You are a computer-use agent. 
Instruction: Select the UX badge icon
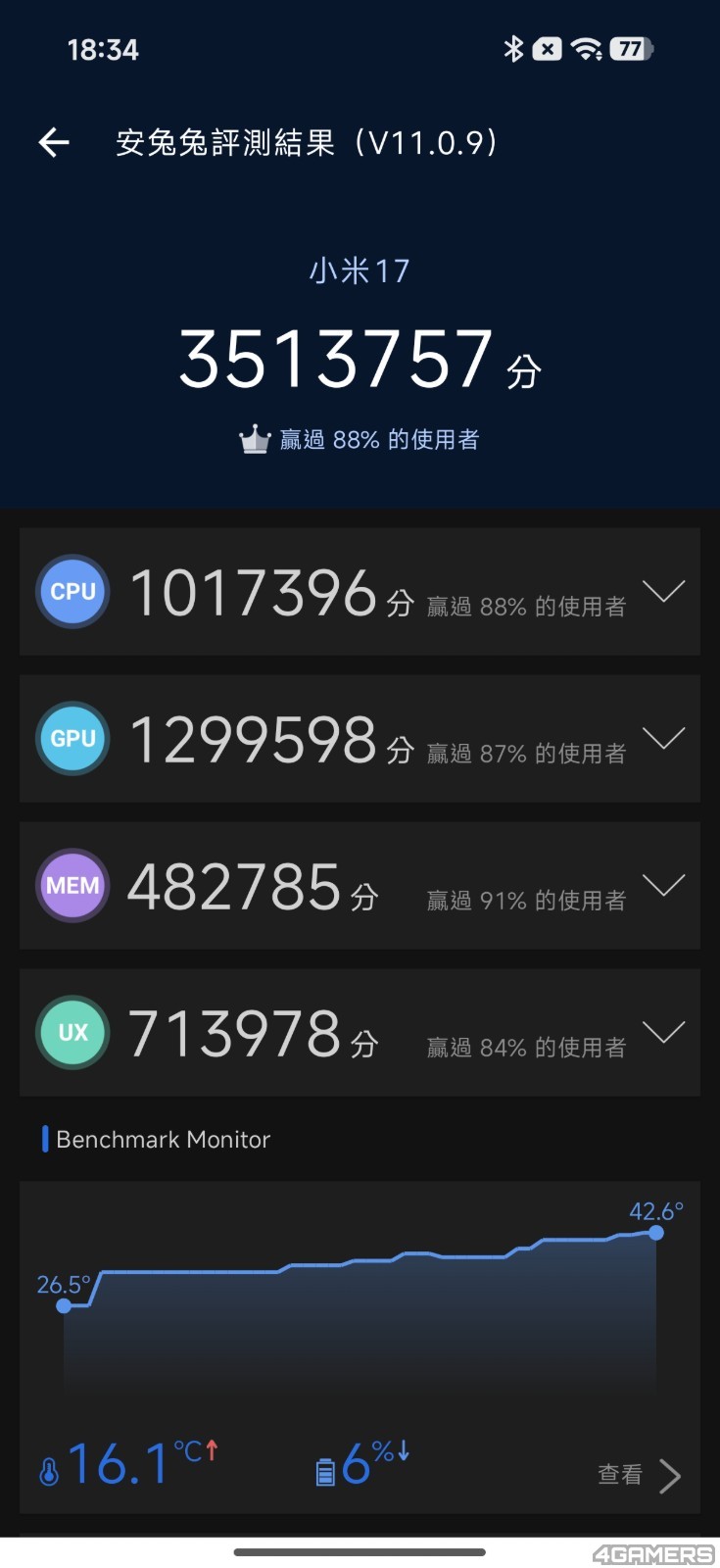pyautogui.click(x=72, y=1032)
